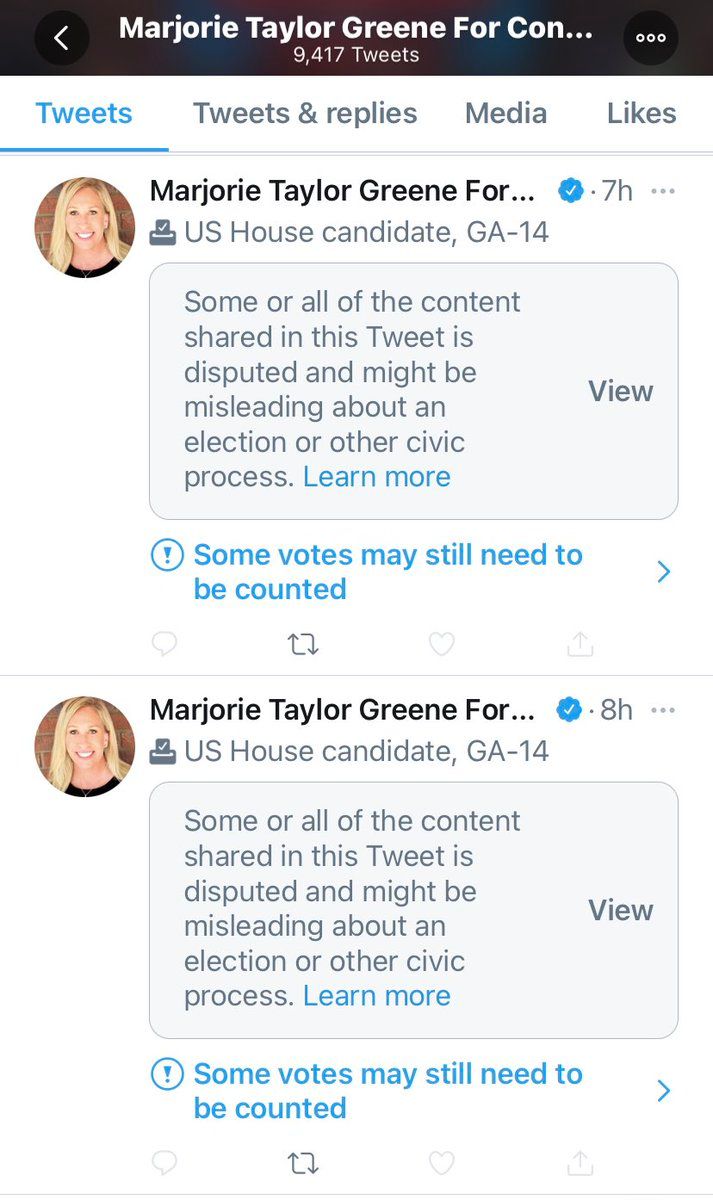
Task: Open the profile overflow menu in header
Action: (x=651, y=38)
